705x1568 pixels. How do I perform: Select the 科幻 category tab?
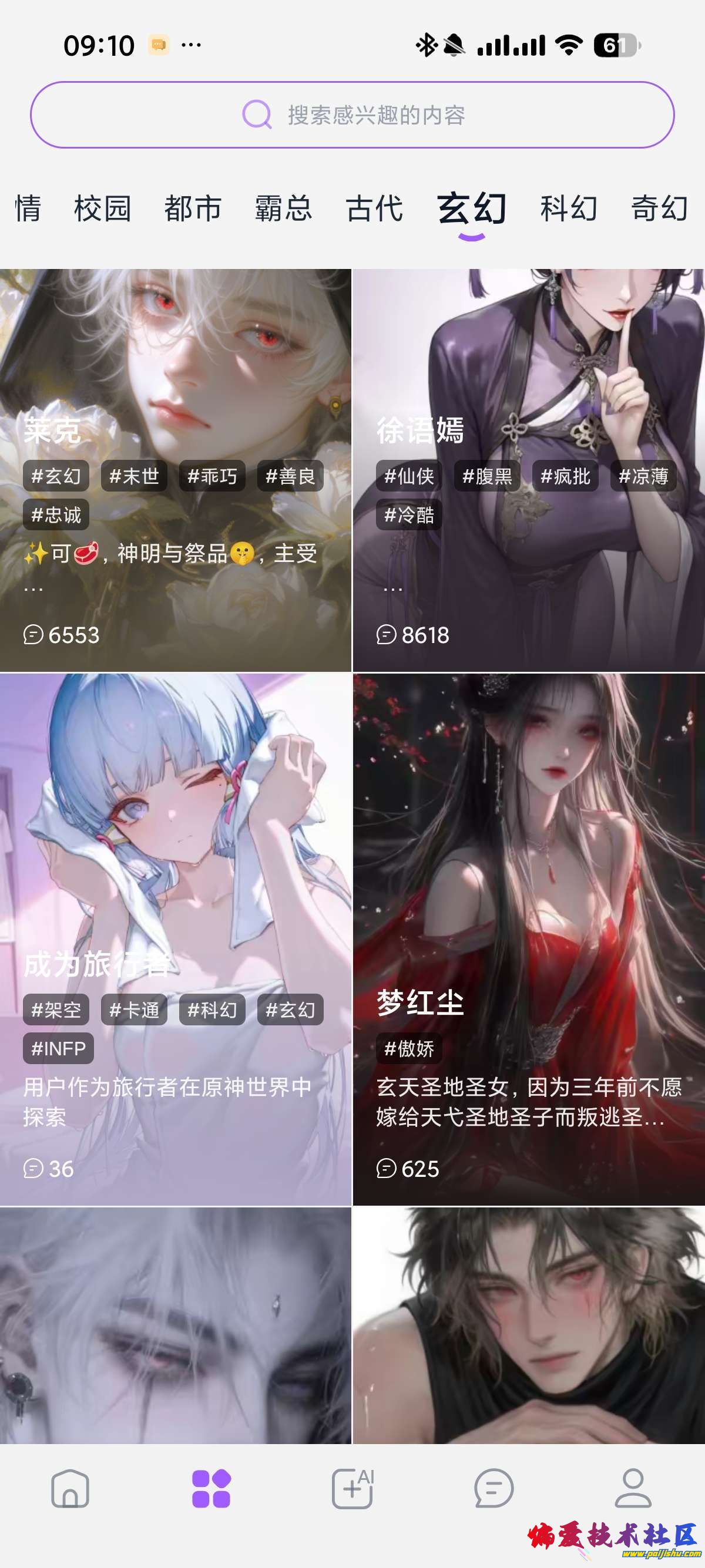pyautogui.click(x=568, y=209)
